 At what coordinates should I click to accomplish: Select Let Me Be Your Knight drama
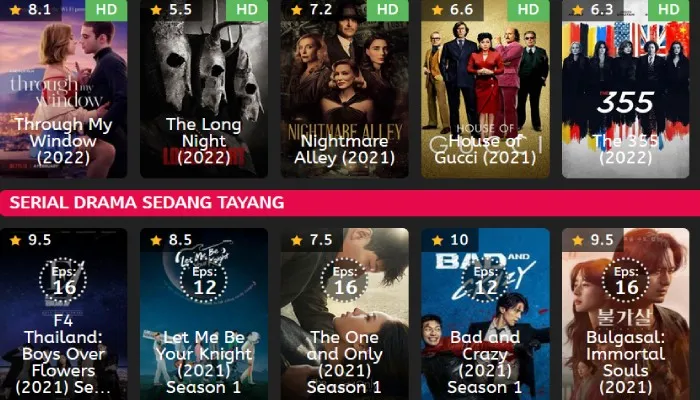(x=204, y=315)
